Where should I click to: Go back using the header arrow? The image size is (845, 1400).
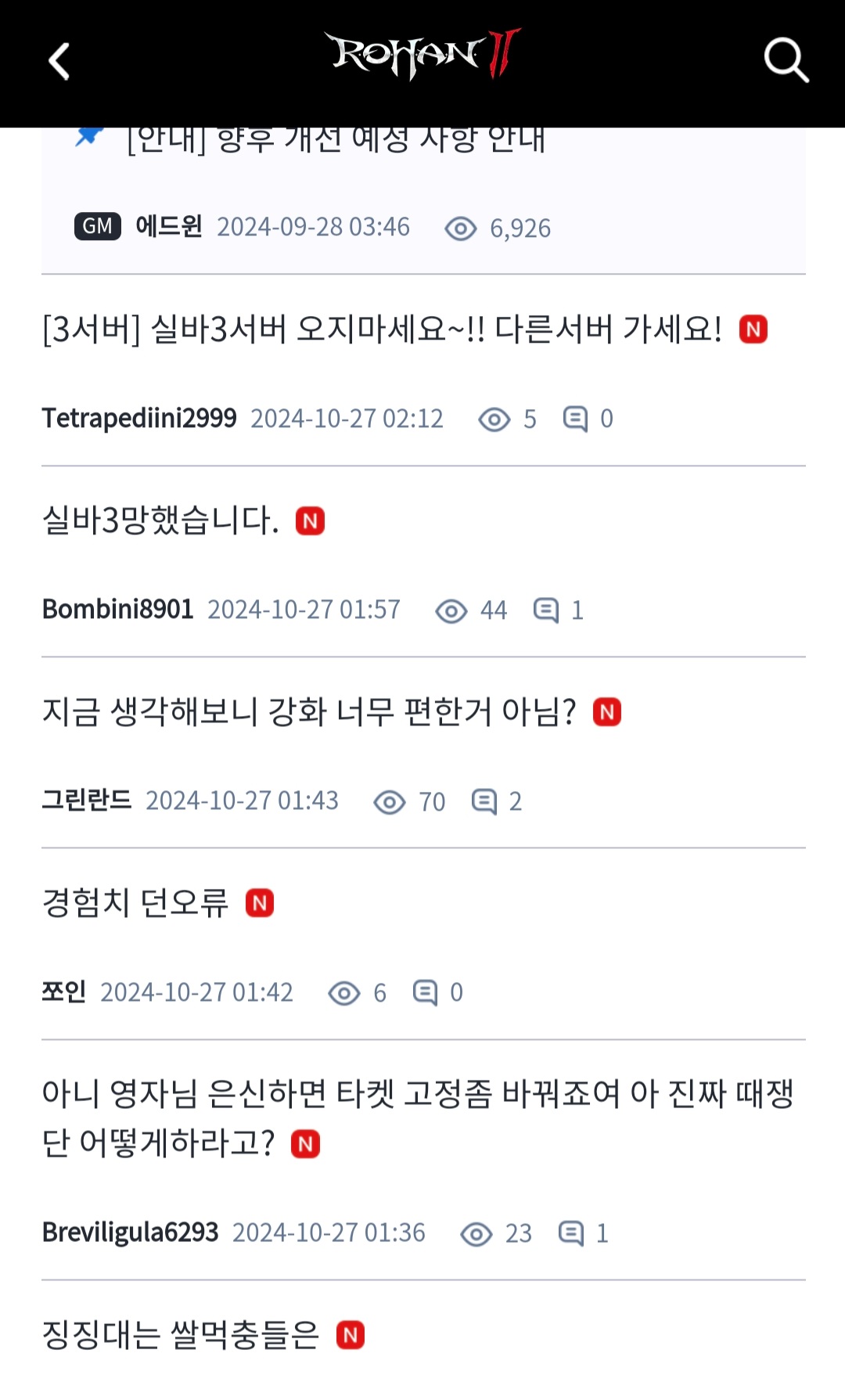tap(59, 61)
